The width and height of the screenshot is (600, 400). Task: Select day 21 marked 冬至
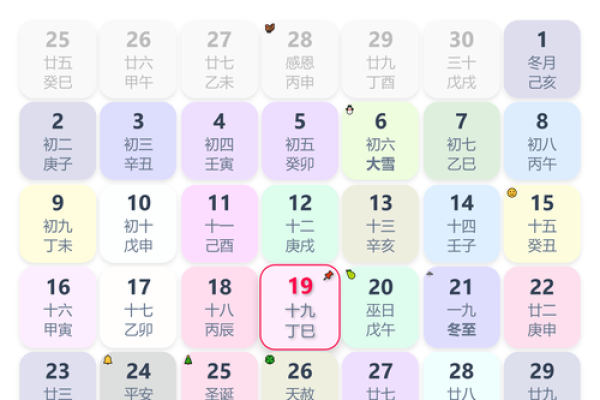(461, 307)
